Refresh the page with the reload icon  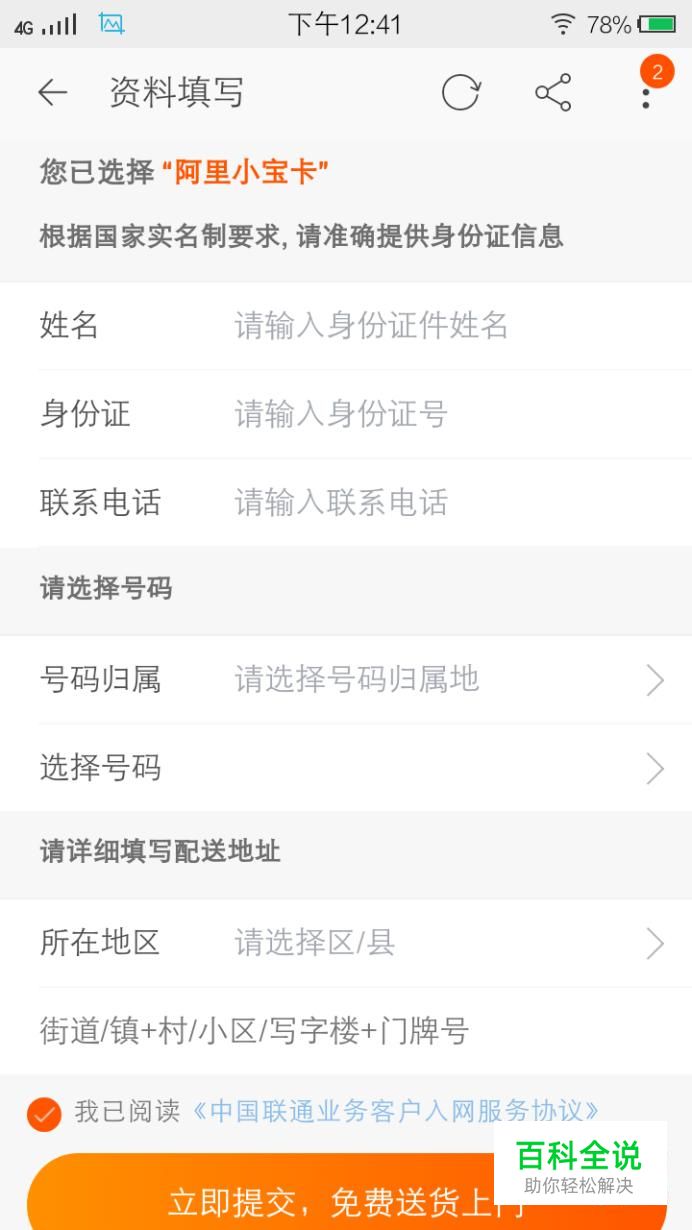[x=461, y=93]
